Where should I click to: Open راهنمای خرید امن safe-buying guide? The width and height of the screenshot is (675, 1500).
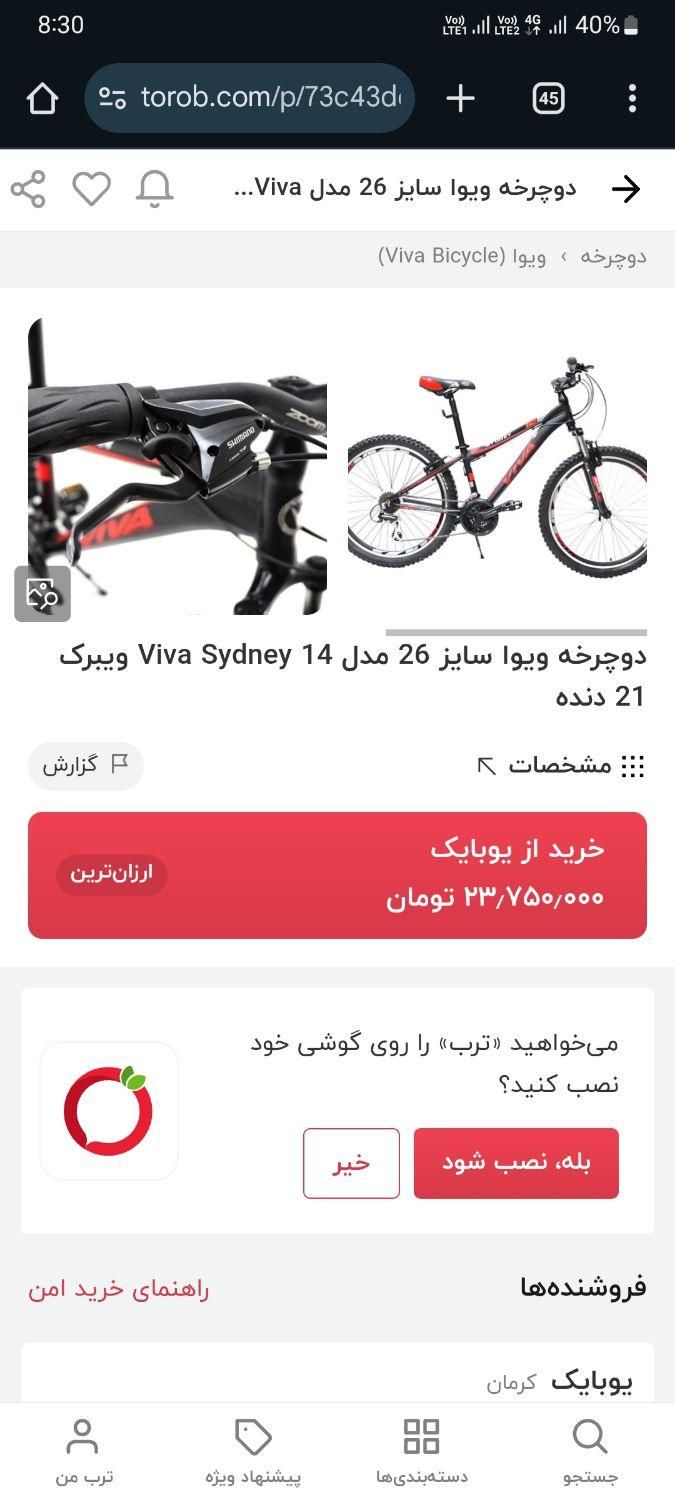pos(118,1289)
